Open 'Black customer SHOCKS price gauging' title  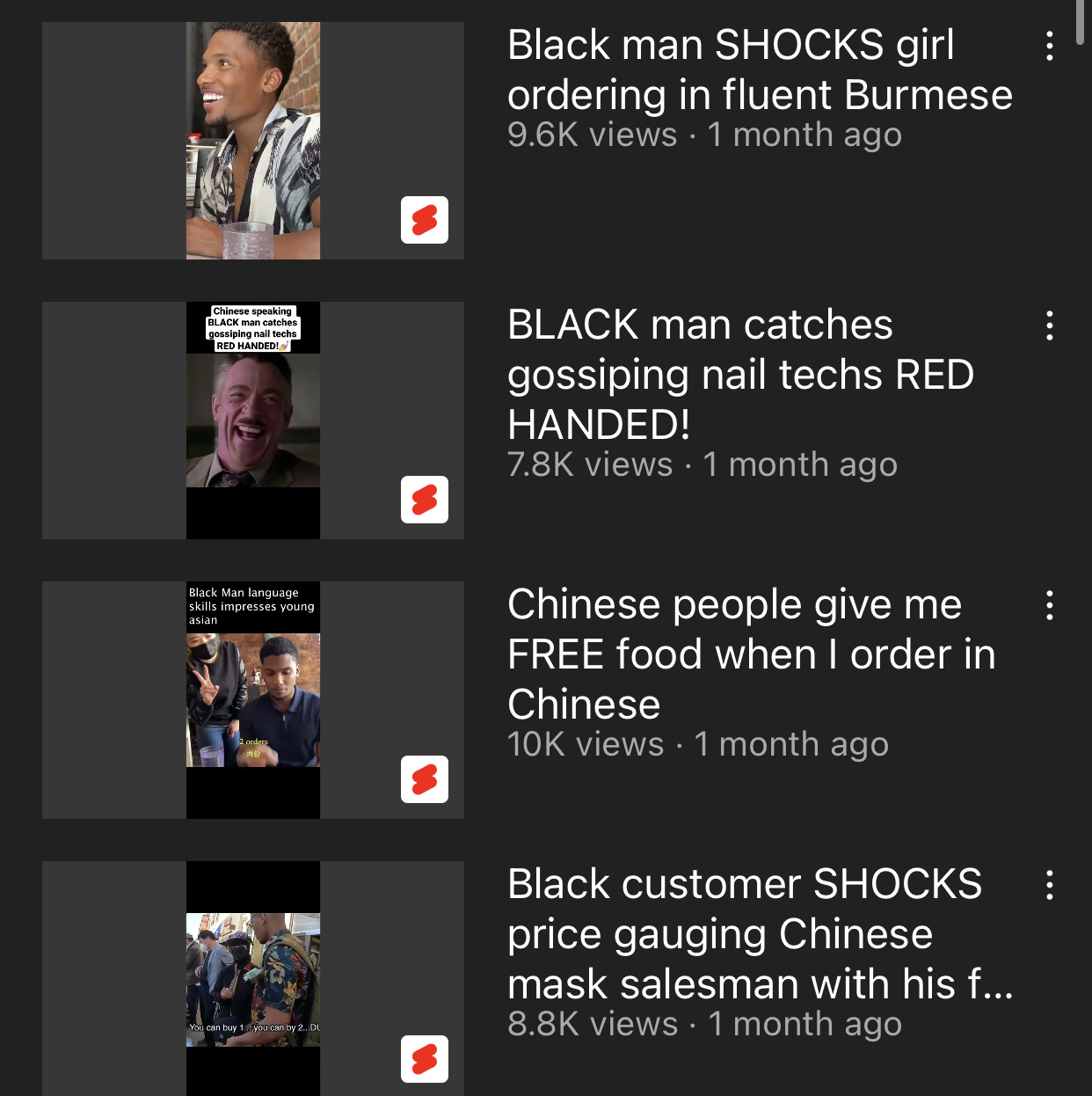(760, 934)
